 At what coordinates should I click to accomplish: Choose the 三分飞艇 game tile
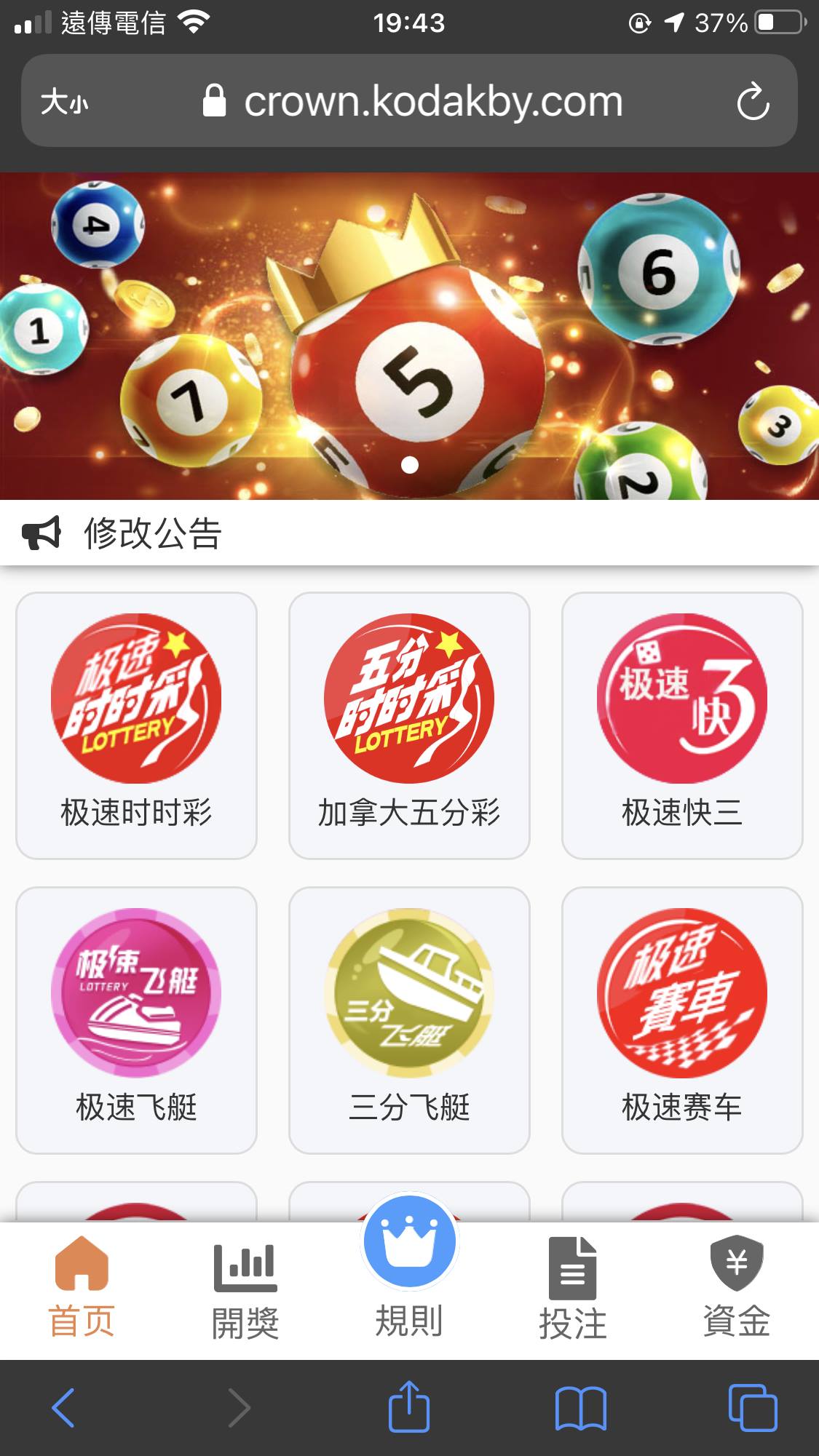click(409, 1019)
